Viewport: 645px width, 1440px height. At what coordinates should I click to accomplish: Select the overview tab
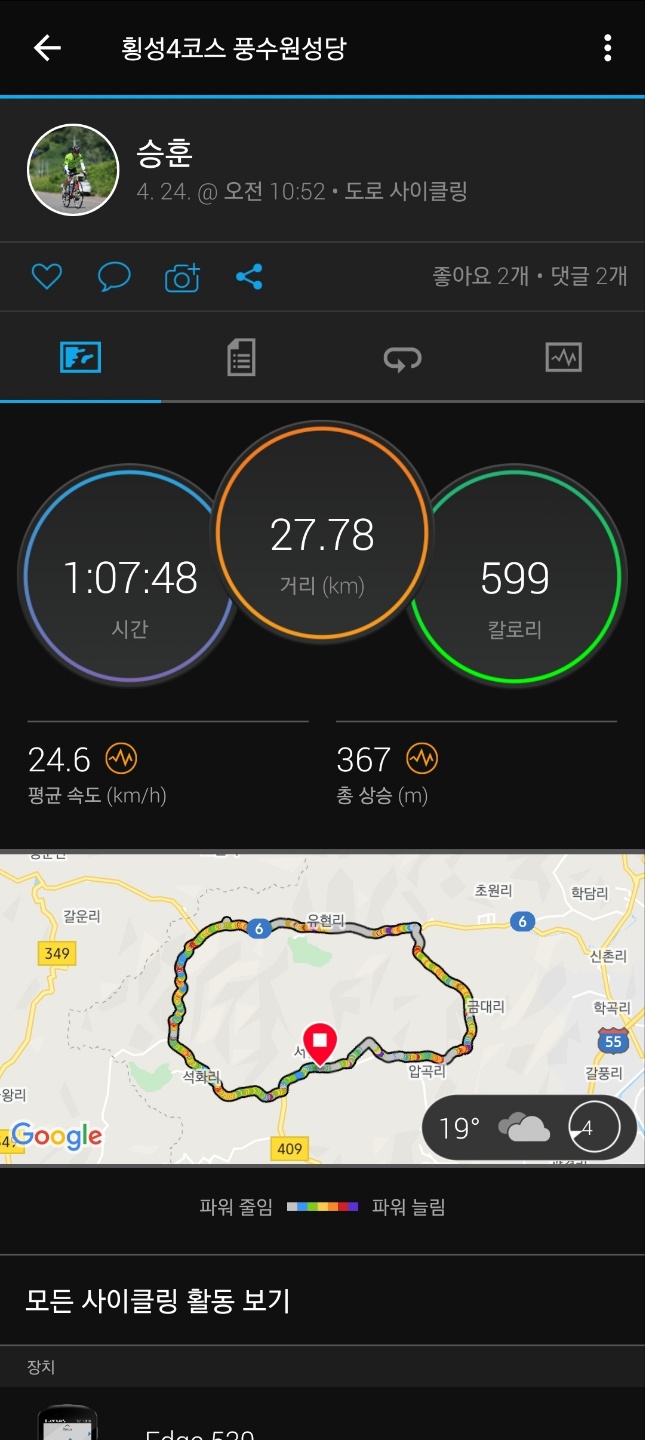click(80, 357)
